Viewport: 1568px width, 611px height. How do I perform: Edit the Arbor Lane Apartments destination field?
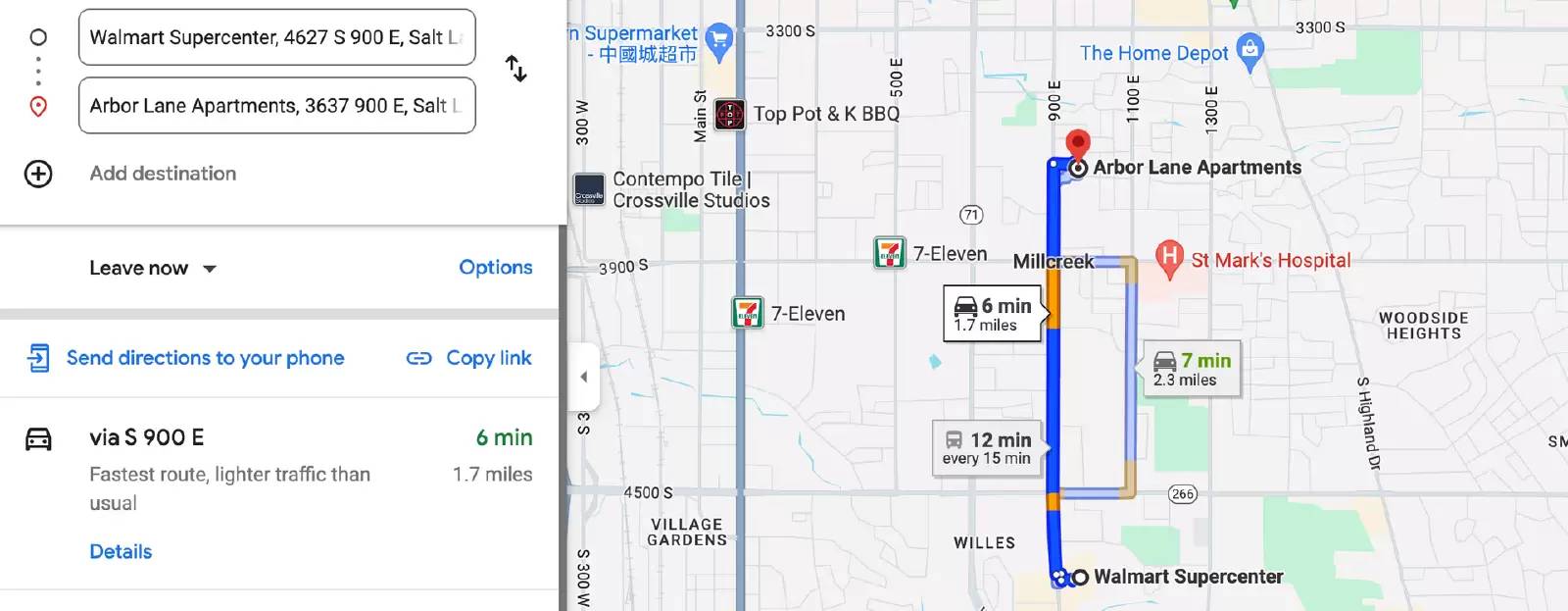pos(276,106)
